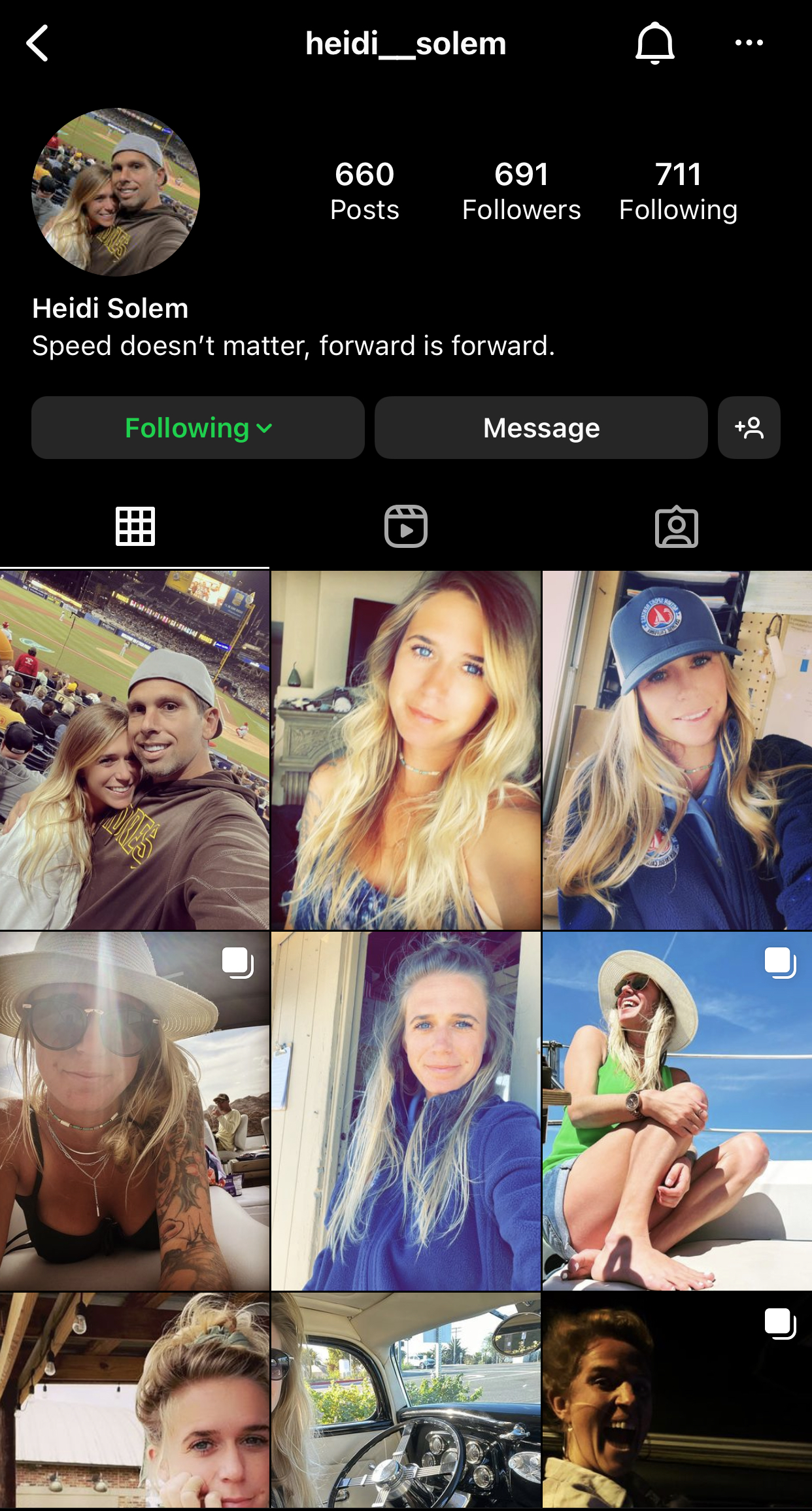812x1511 pixels.
Task: Tap the Message button
Action: click(541, 428)
